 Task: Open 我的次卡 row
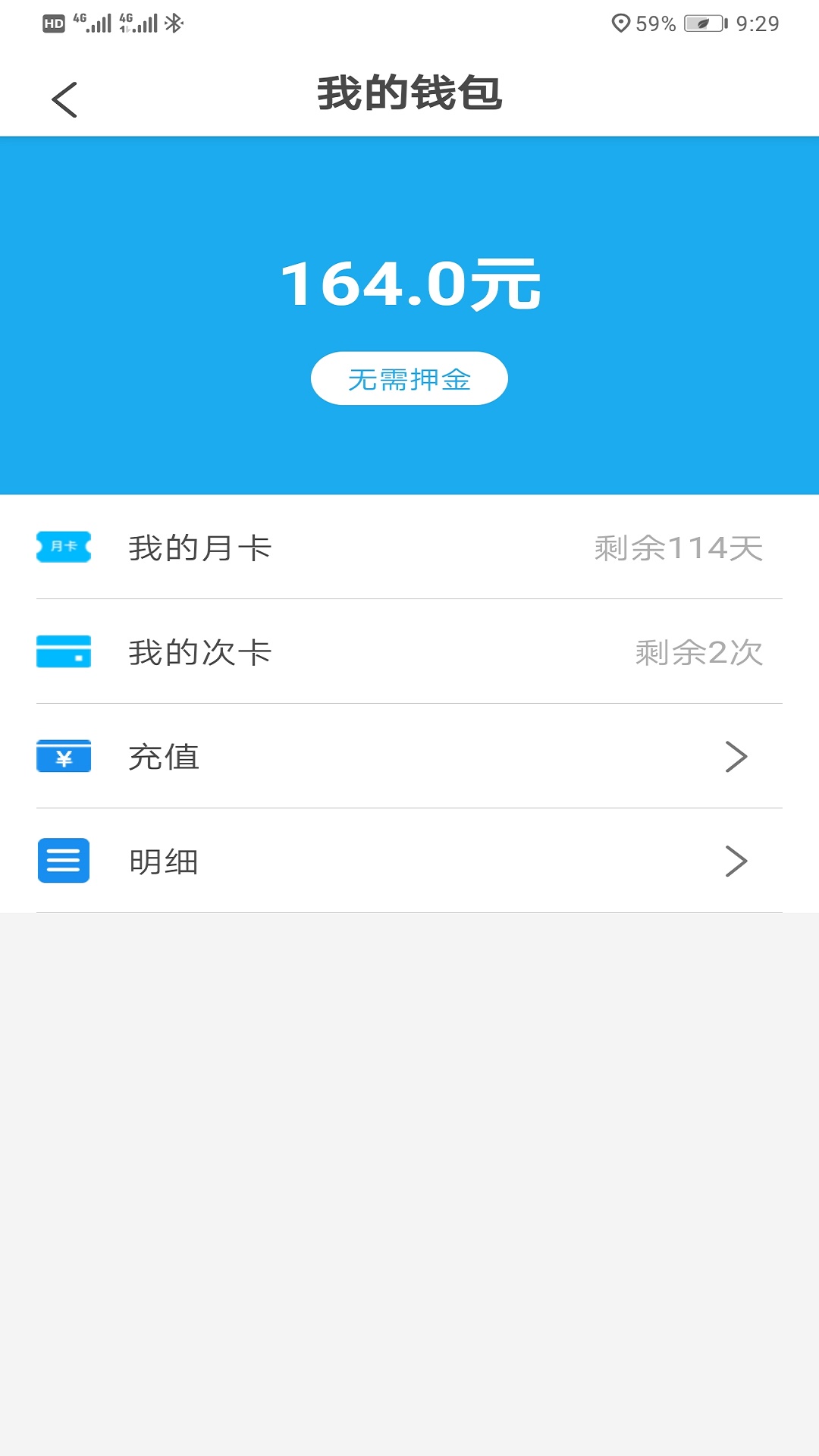(409, 652)
